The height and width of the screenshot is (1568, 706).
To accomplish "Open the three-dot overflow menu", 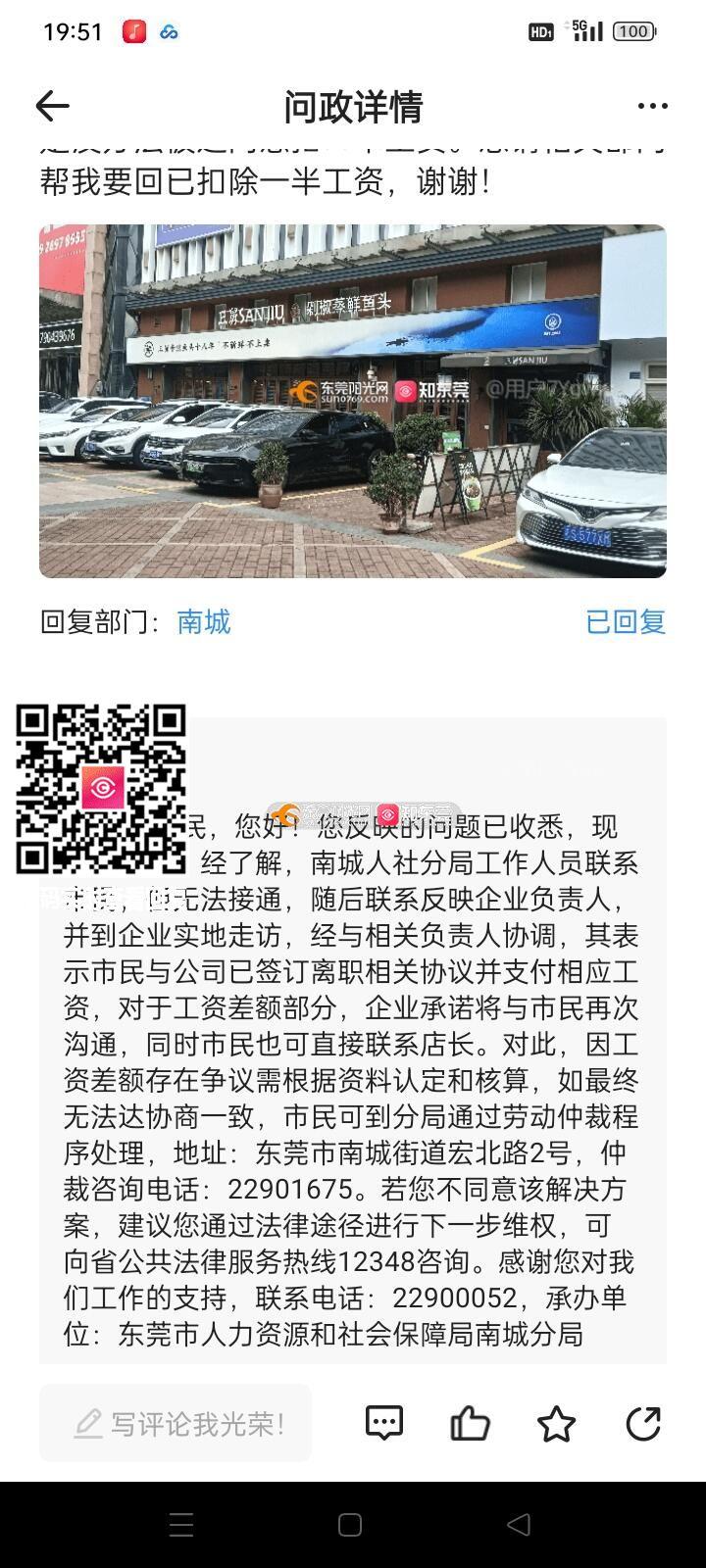I will pyautogui.click(x=652, y=106).
